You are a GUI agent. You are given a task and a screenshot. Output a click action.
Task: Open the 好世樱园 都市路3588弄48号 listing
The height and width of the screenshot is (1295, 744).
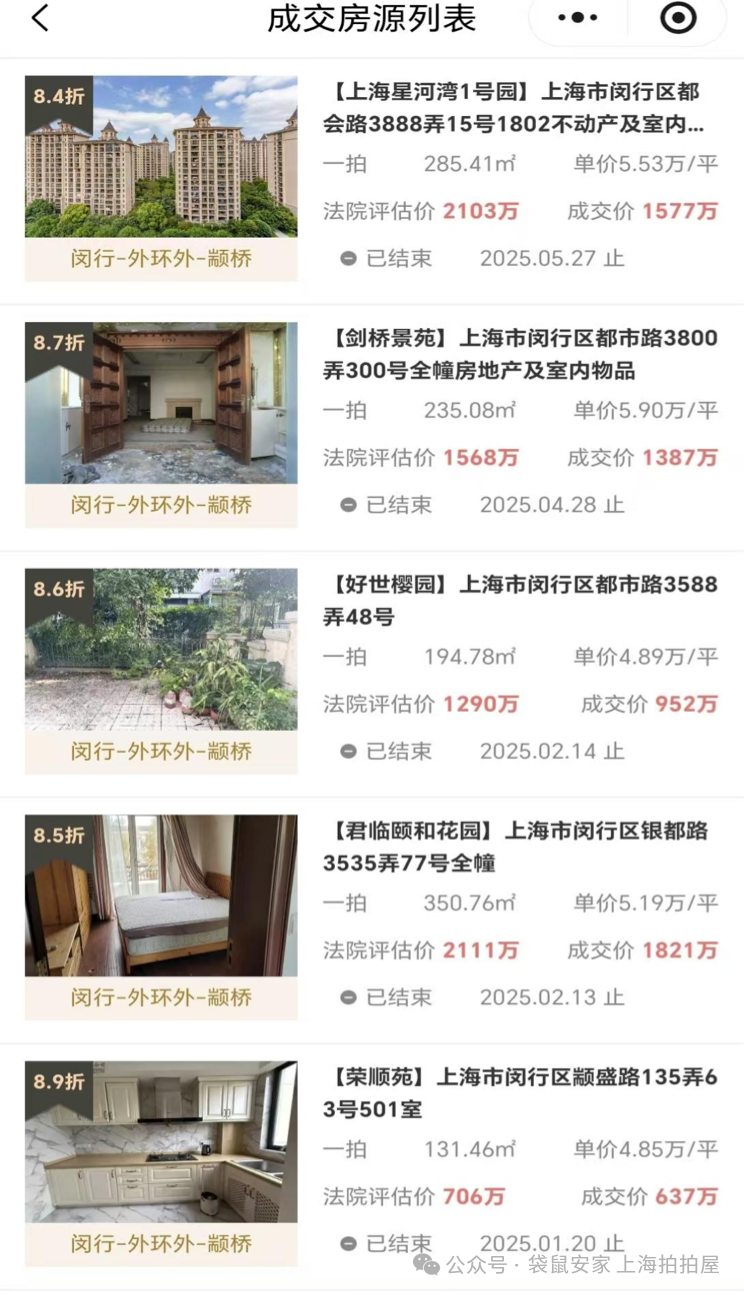(520, 600)
